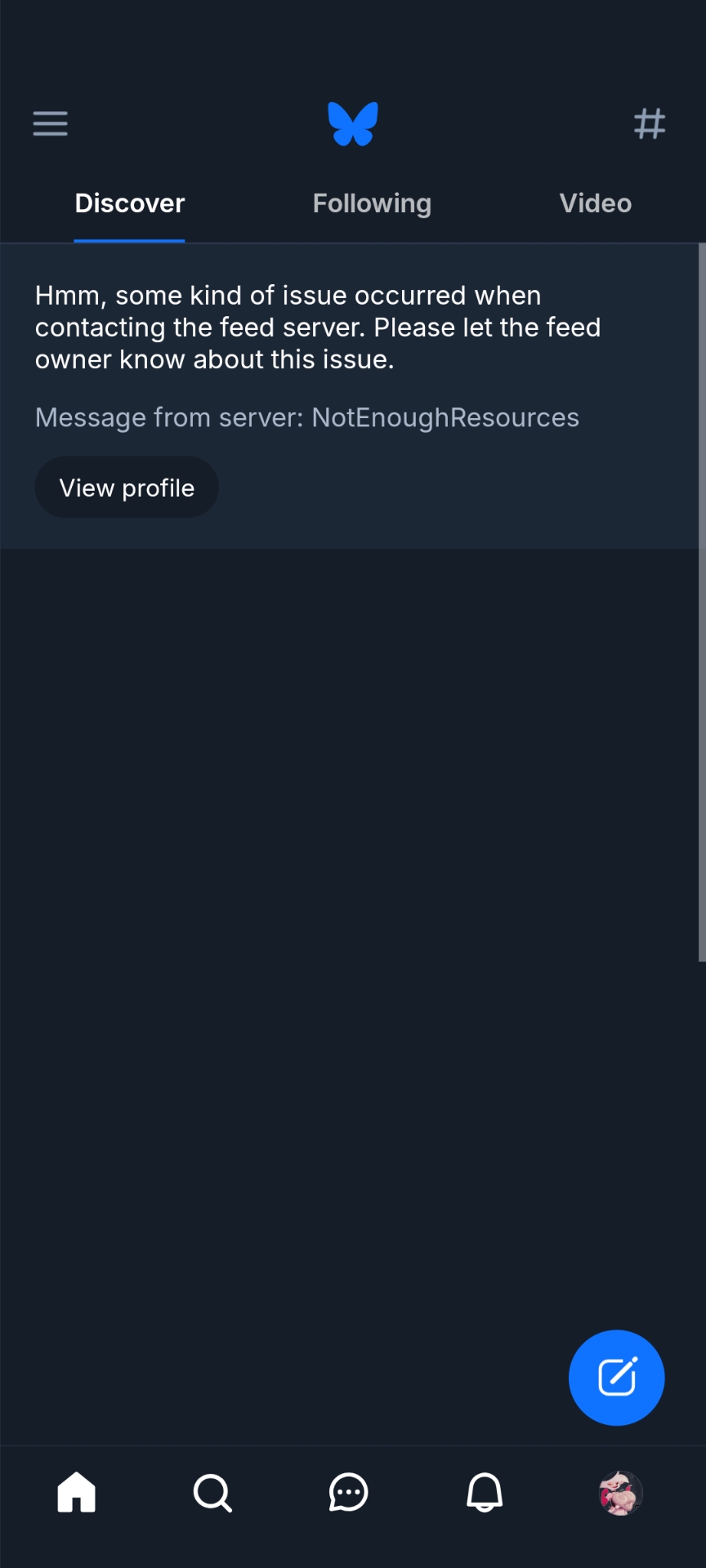Switch to the Video tab

point(595,203)
